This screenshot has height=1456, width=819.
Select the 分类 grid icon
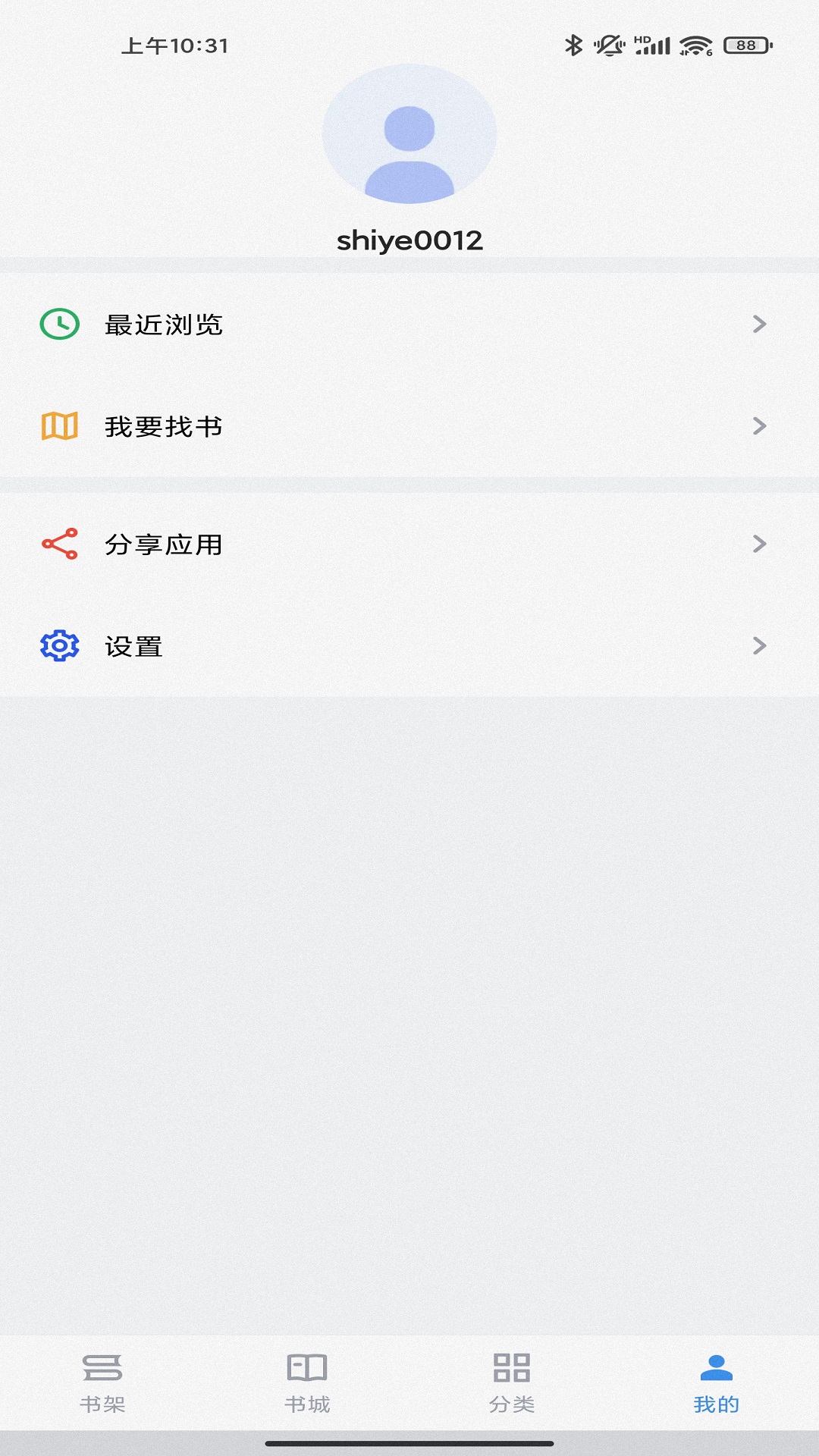tap(511, 1371)
